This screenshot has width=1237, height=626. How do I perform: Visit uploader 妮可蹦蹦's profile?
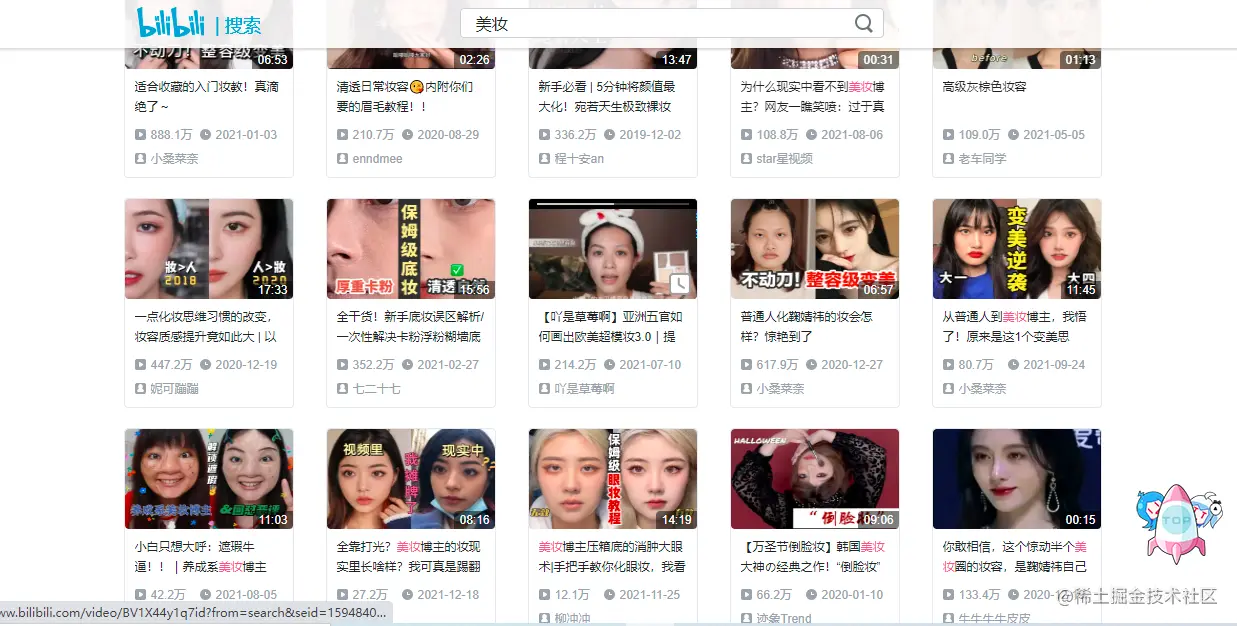[174, 388]
